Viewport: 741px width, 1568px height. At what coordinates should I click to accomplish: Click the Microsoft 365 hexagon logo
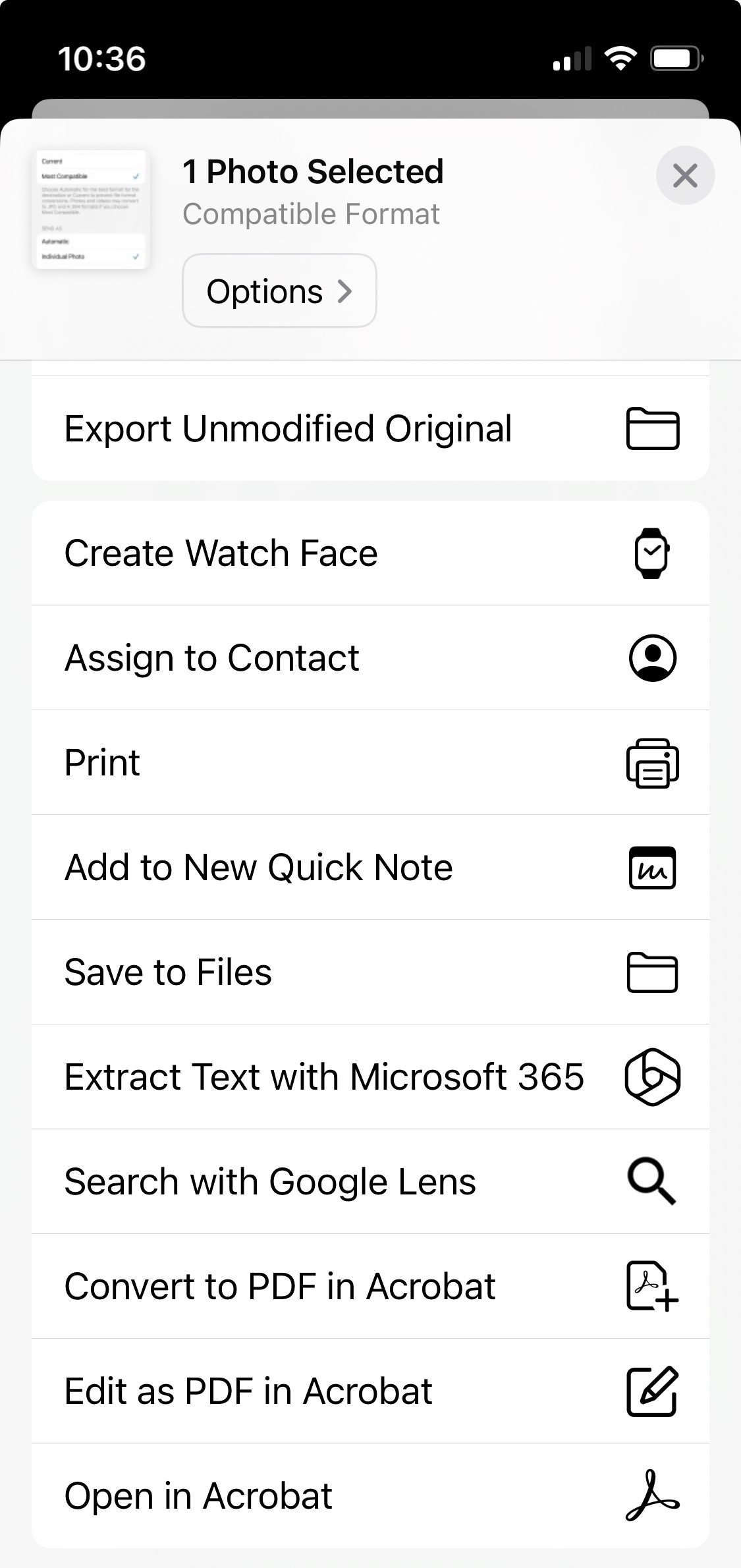pyautogui.click(x=651, y=1077)
